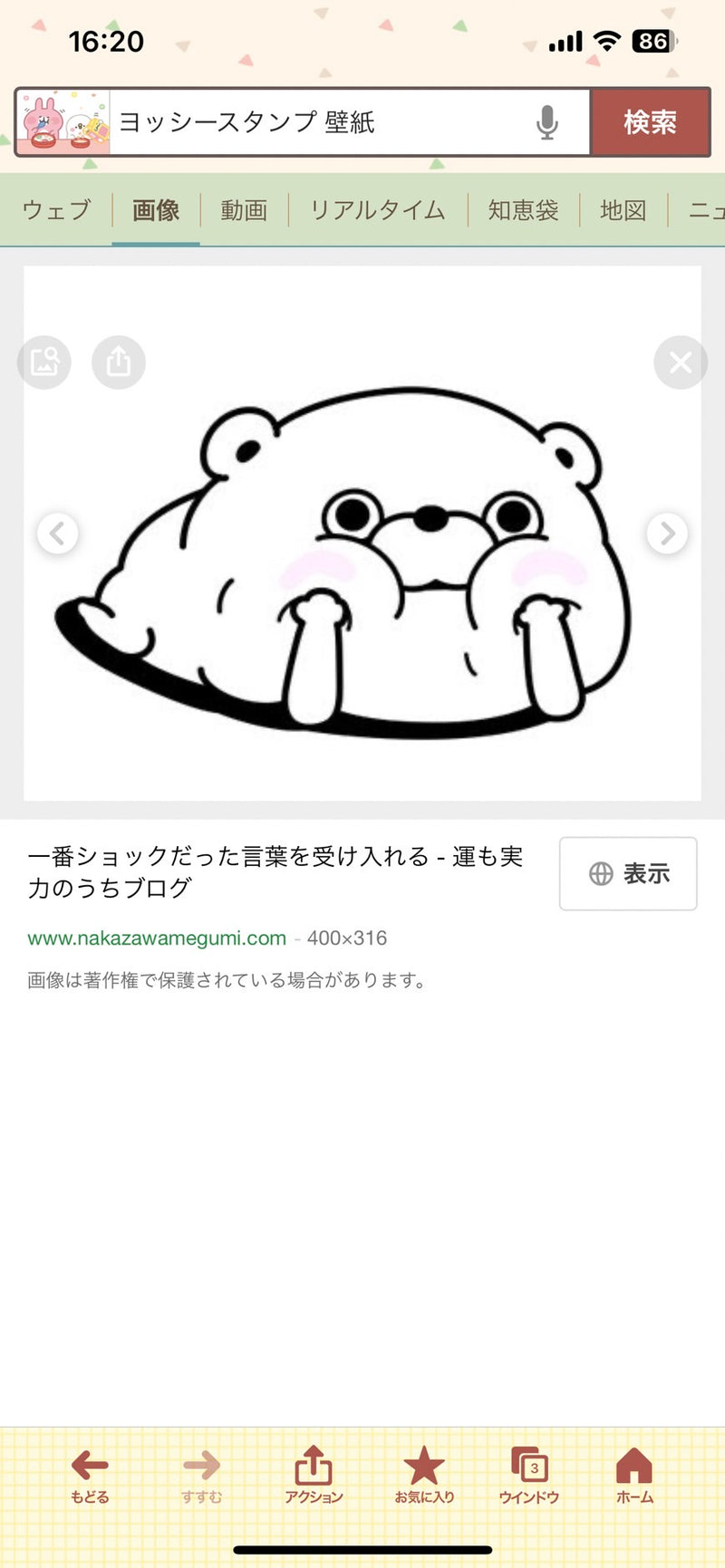This screenshot has height=1568, width=725.
Task: Switch to the 地図 tab
Action: coord(623,210)
